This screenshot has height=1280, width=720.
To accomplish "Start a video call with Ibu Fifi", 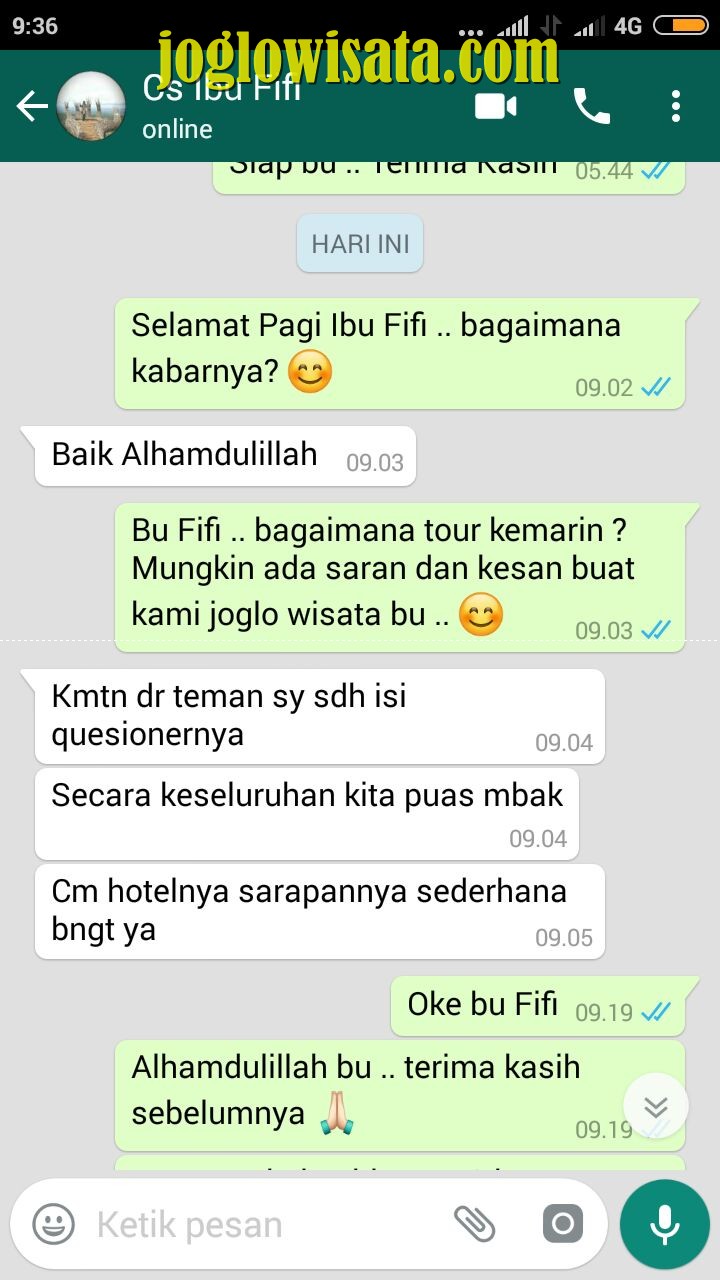I will (495, 106).
